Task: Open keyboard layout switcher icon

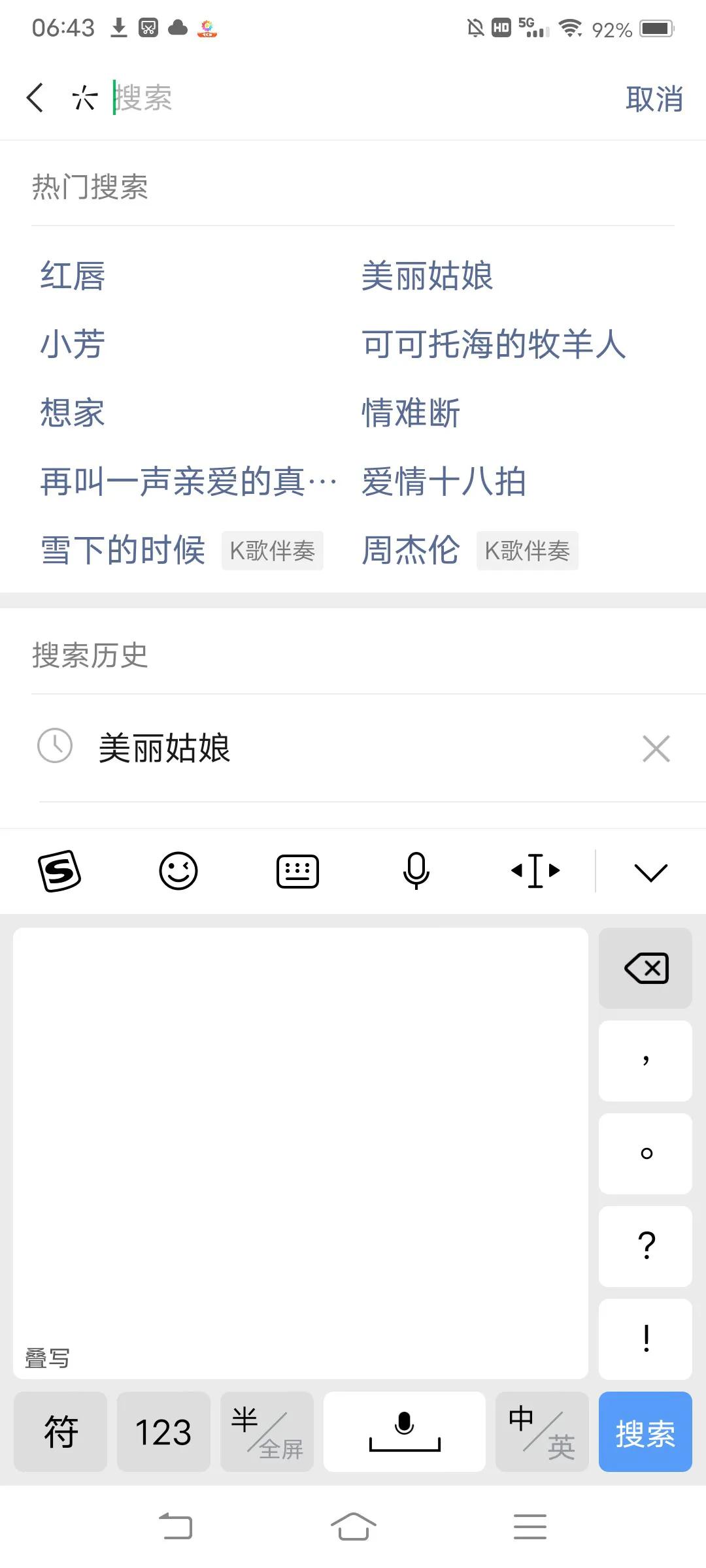Action: click(297, 870)
